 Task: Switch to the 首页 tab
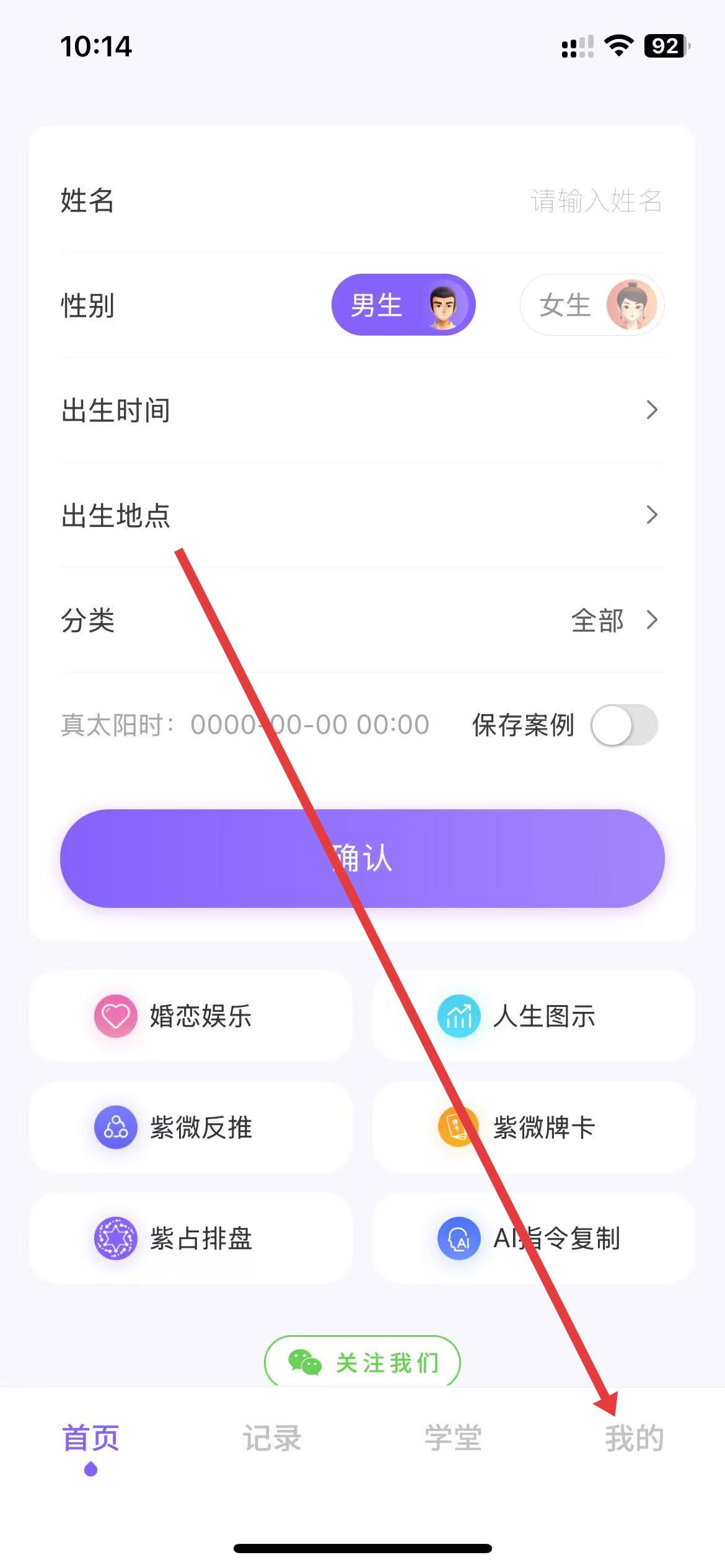pyautogui.click(x=90, y=1439)
